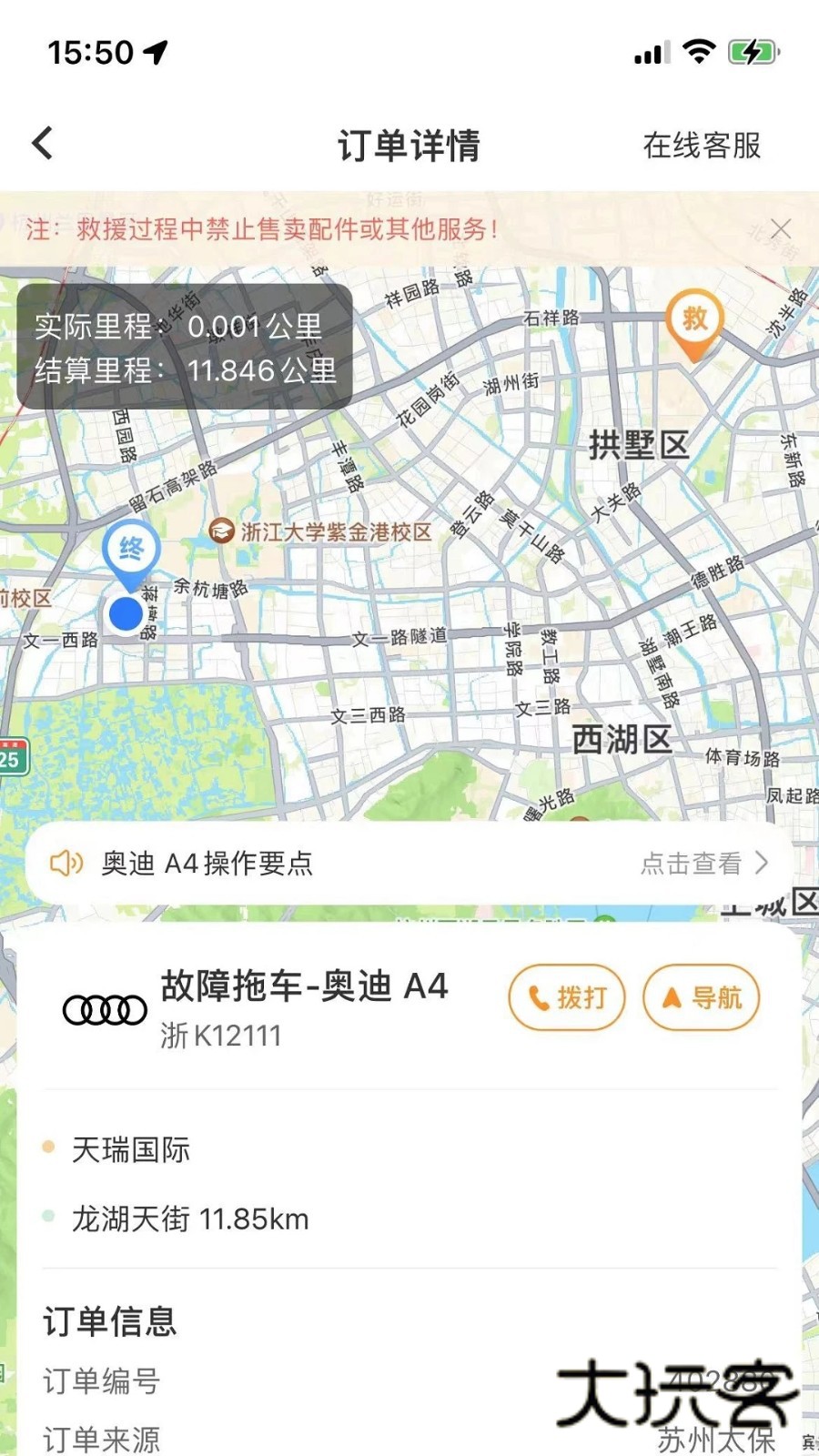The width and height of the screenshot is (819, 1456).
Task: Tap the 天瑞国际 departure location
Action: click(133, 1149)
